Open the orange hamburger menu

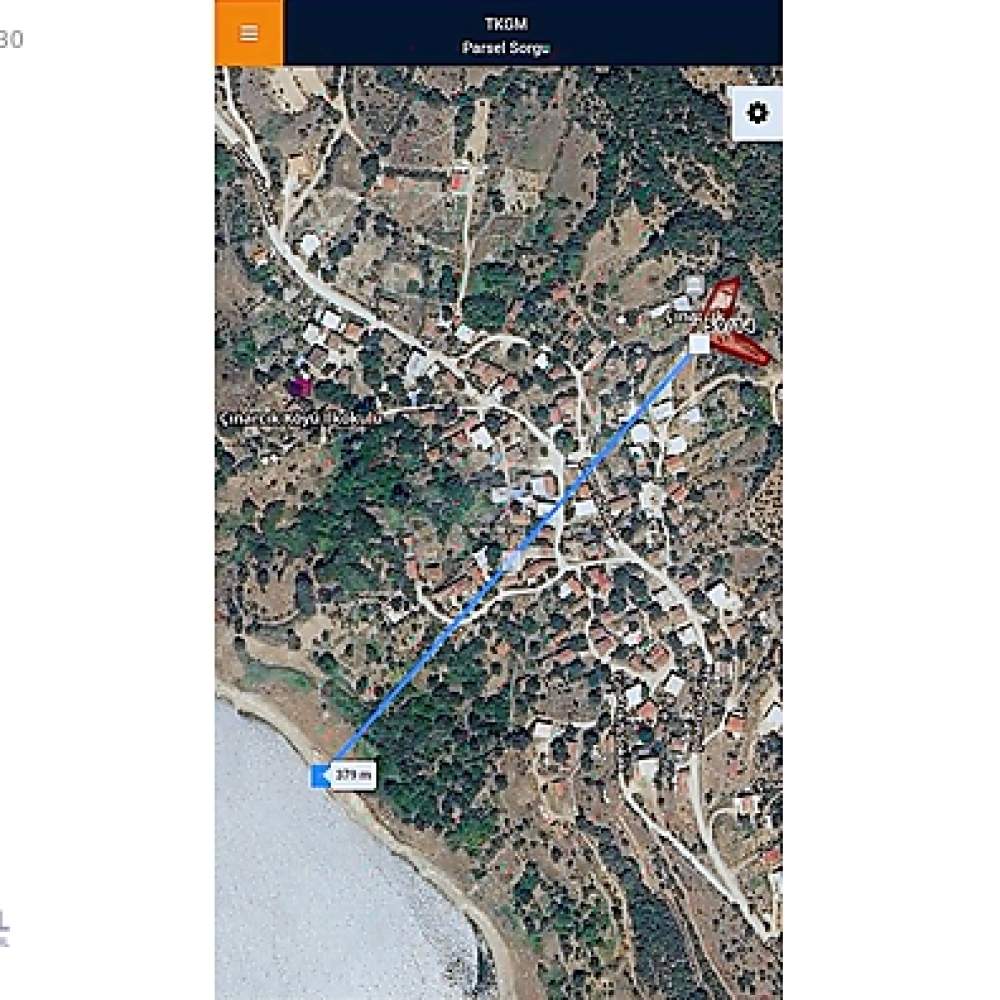point(249,33)
